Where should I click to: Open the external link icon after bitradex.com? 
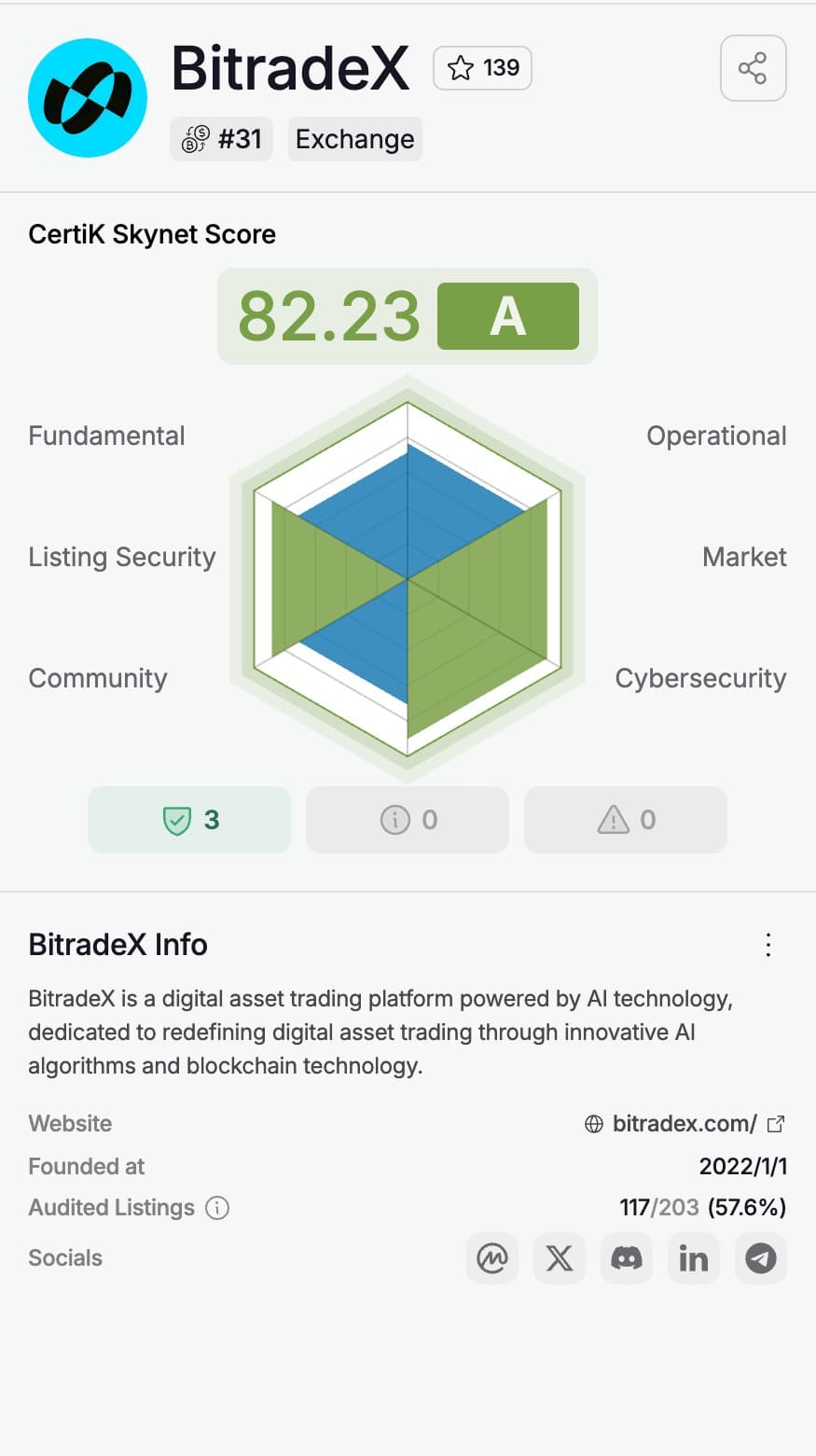point(775,1124)
